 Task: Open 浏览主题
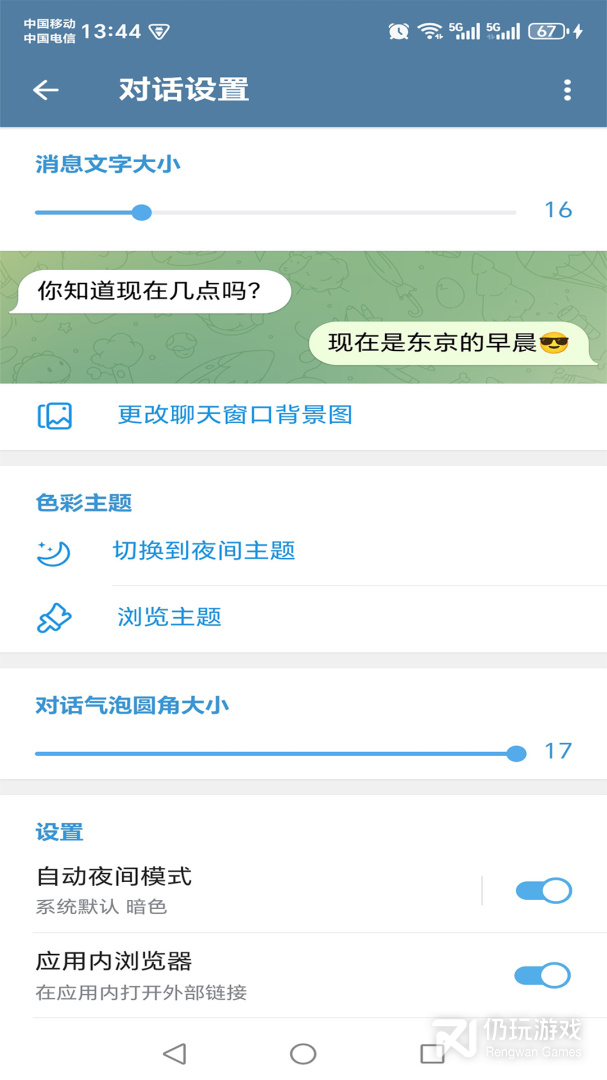click(170, 617)
